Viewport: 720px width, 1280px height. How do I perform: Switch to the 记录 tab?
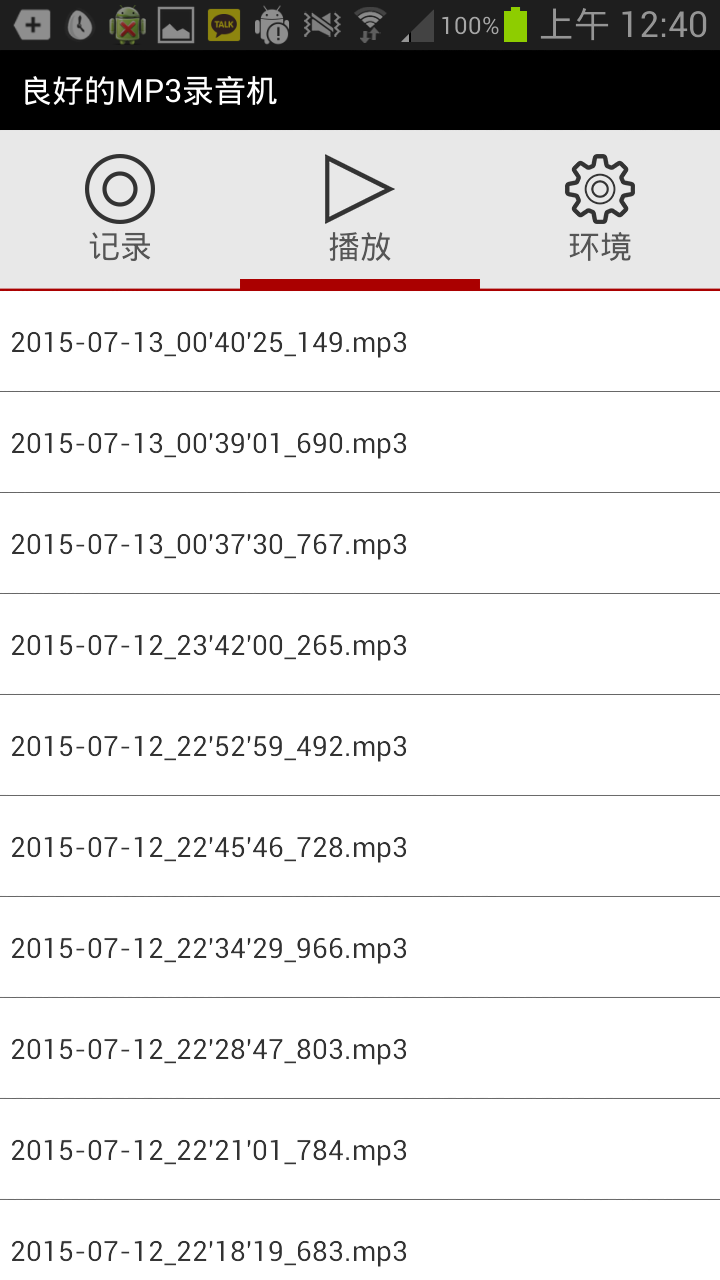pyautogui.click(x=120, y=209)
